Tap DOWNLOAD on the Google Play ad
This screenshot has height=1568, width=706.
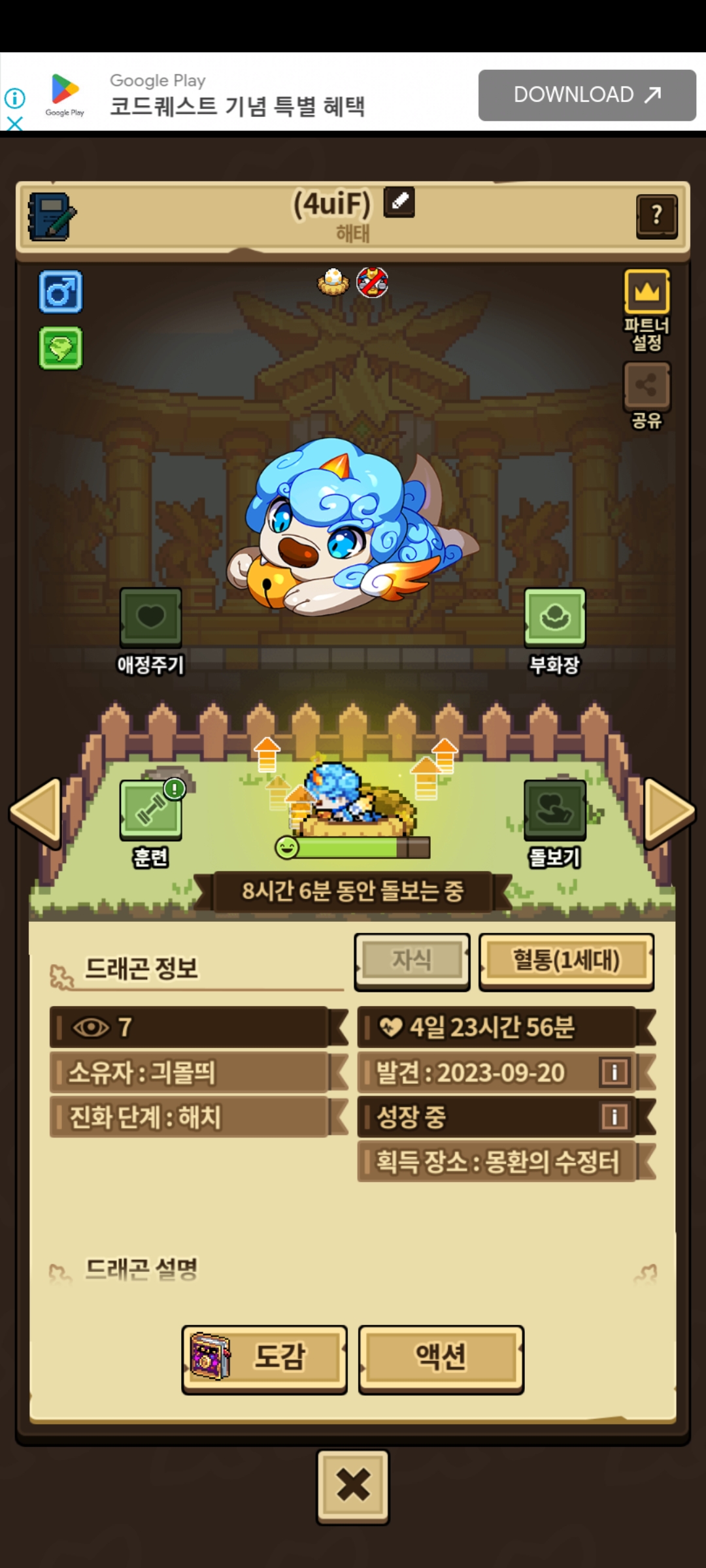point(586,95)
